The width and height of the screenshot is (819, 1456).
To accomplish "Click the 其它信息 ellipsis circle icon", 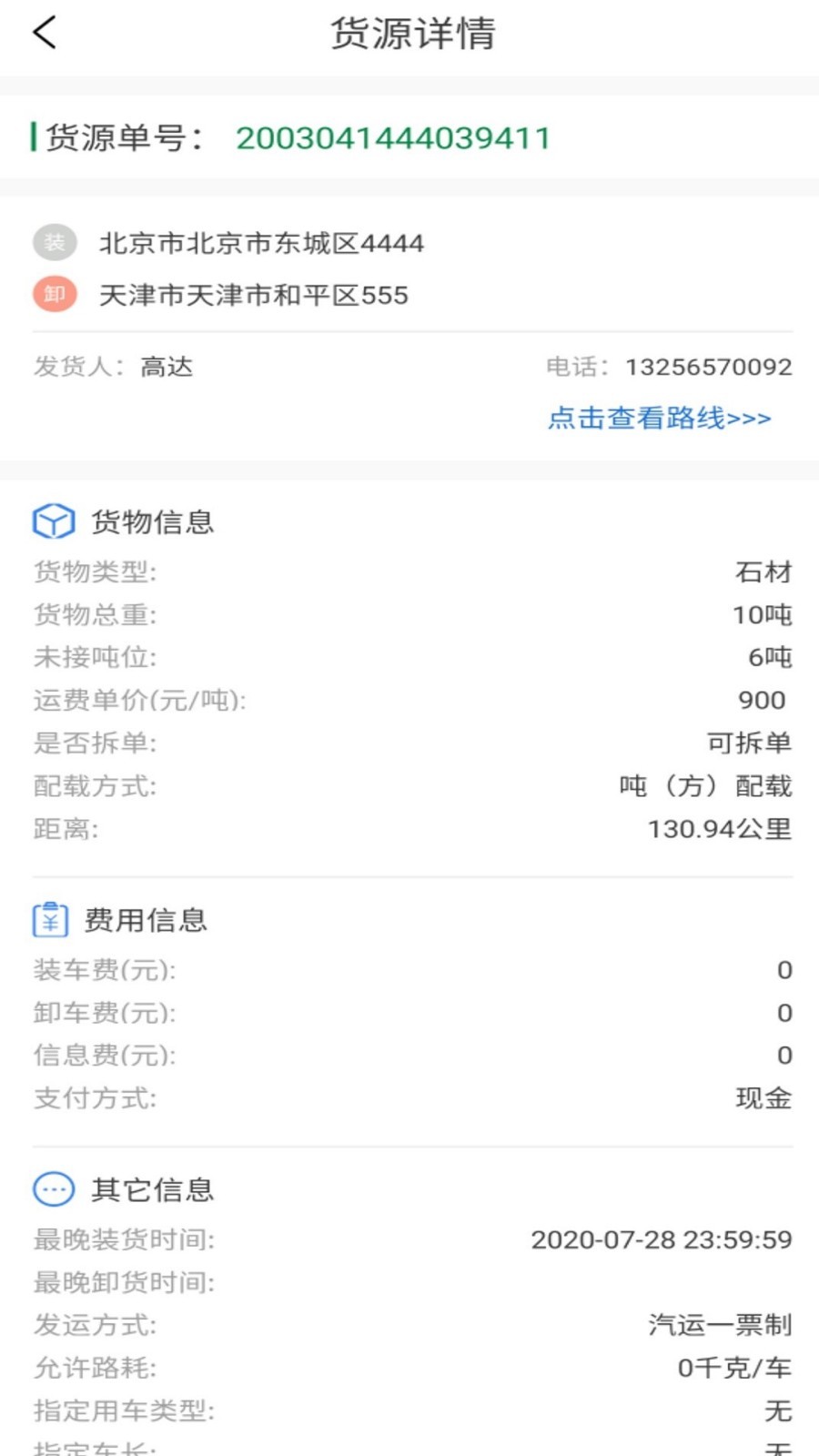I will click(x=53, y=1188).
